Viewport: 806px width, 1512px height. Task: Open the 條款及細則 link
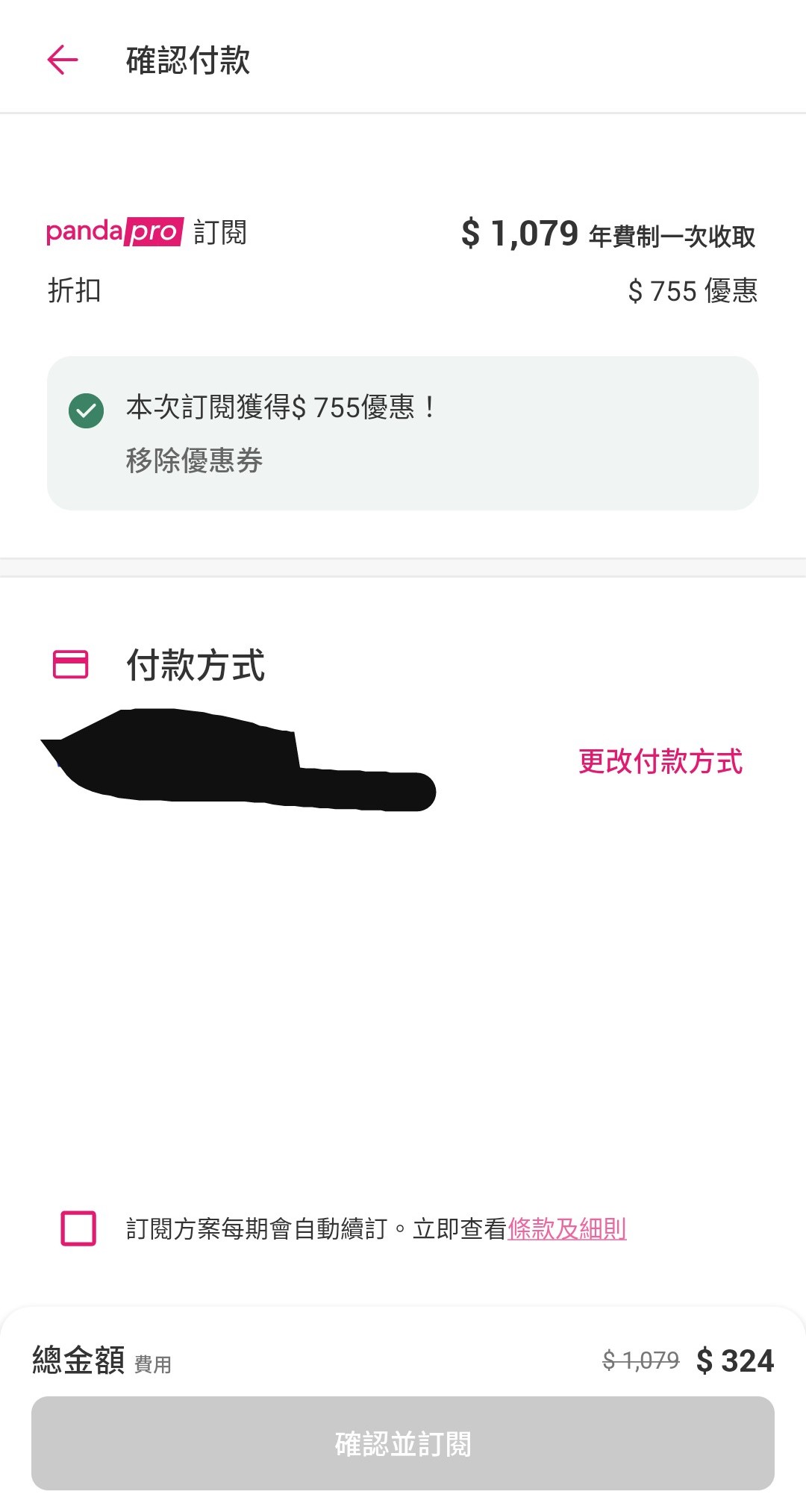point(566,1228)
